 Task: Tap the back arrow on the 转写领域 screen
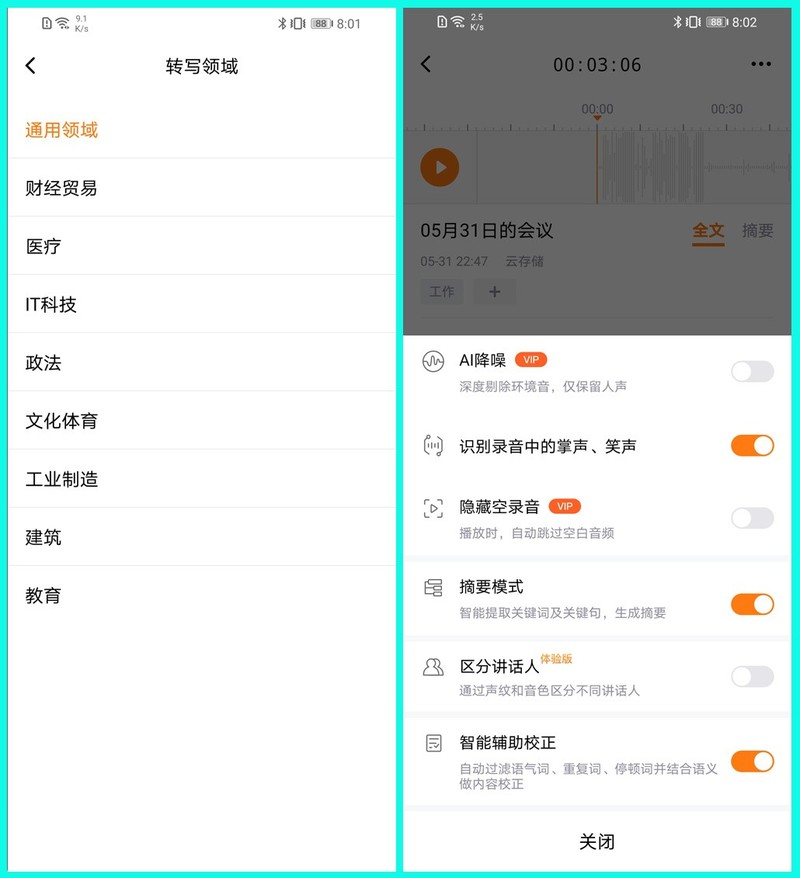30,64
